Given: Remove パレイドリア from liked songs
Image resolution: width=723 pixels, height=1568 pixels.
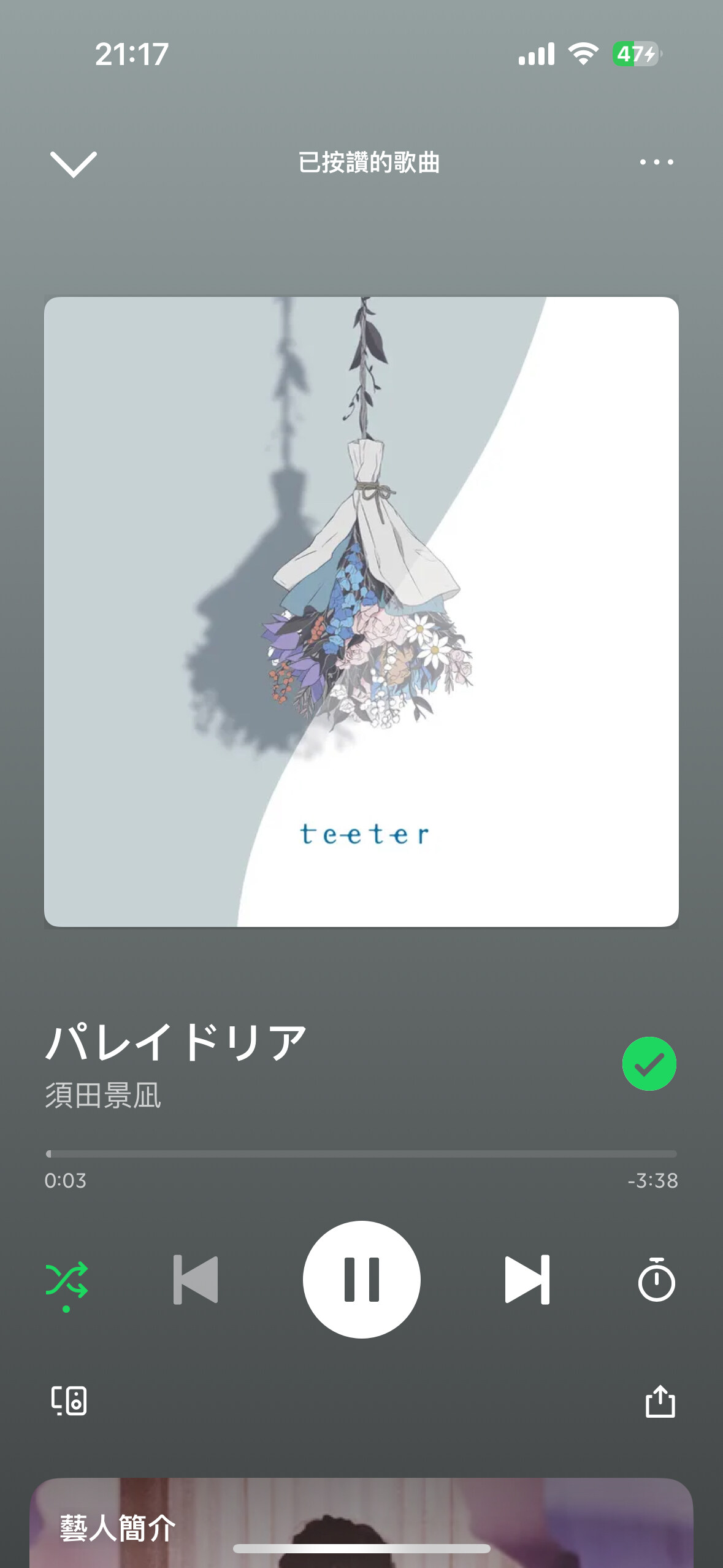Looking at the screenshot, I should tap(649, 1064).
